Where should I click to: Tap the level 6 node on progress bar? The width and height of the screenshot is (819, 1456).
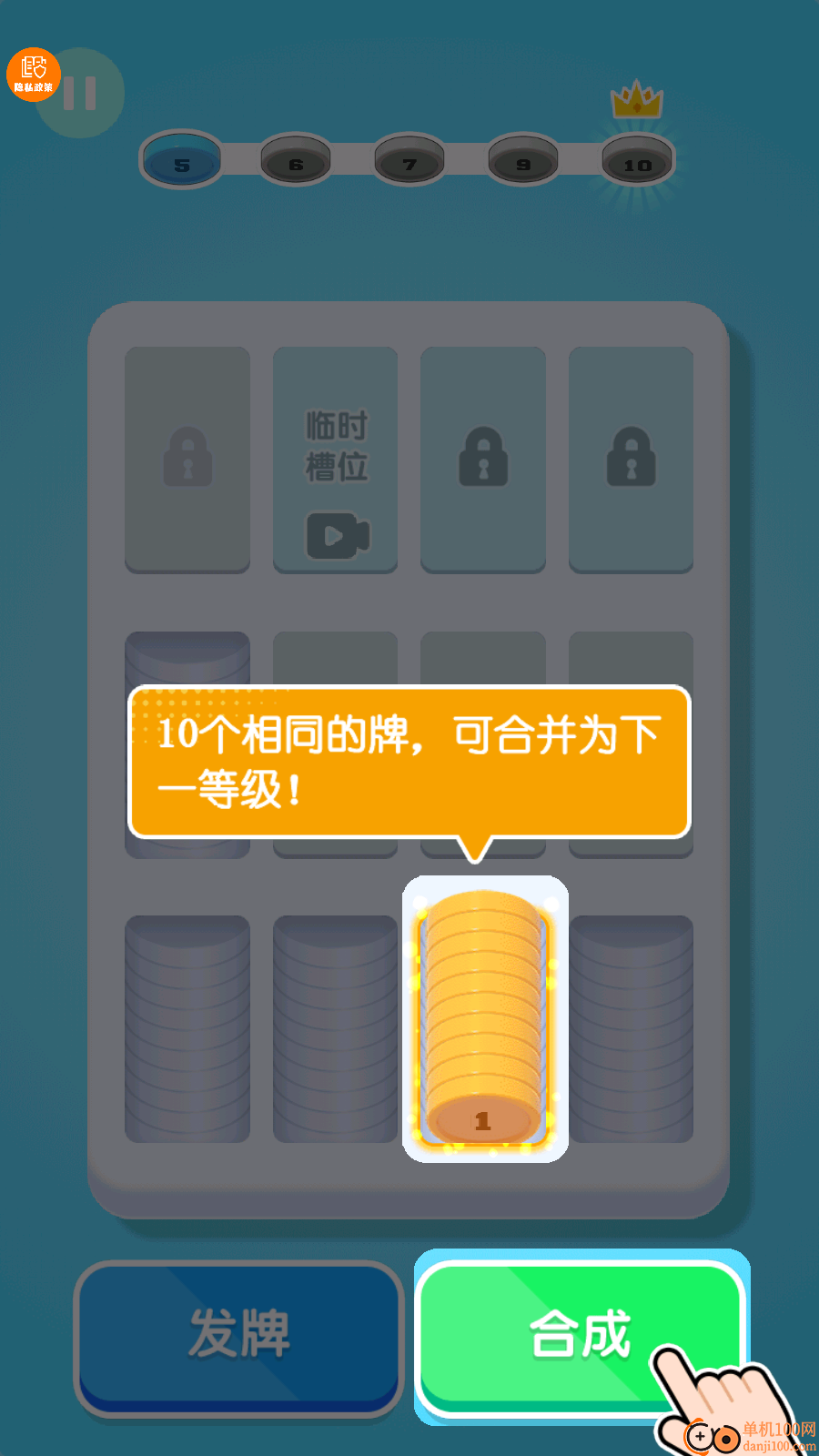coord(294,162)
